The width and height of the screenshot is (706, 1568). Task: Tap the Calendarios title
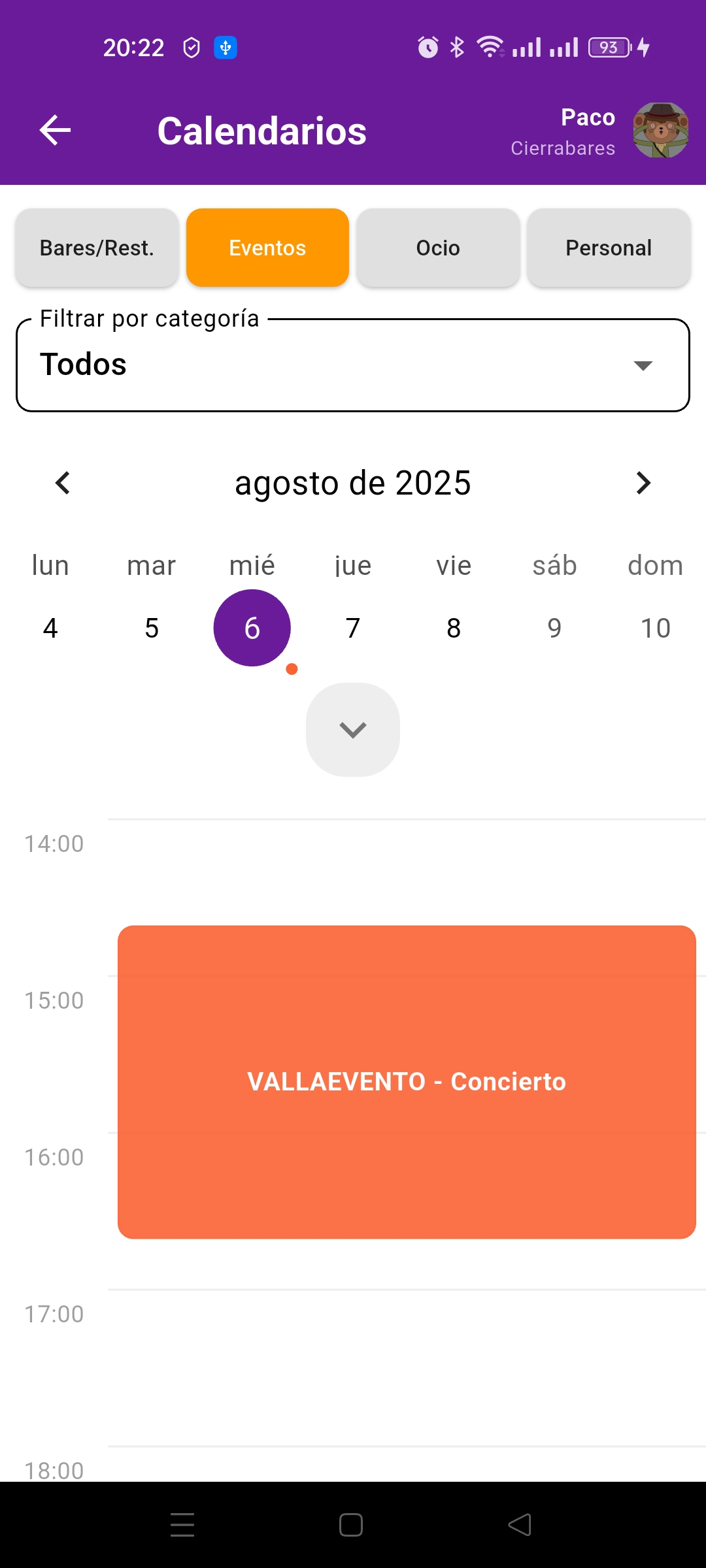coord(262,130)
